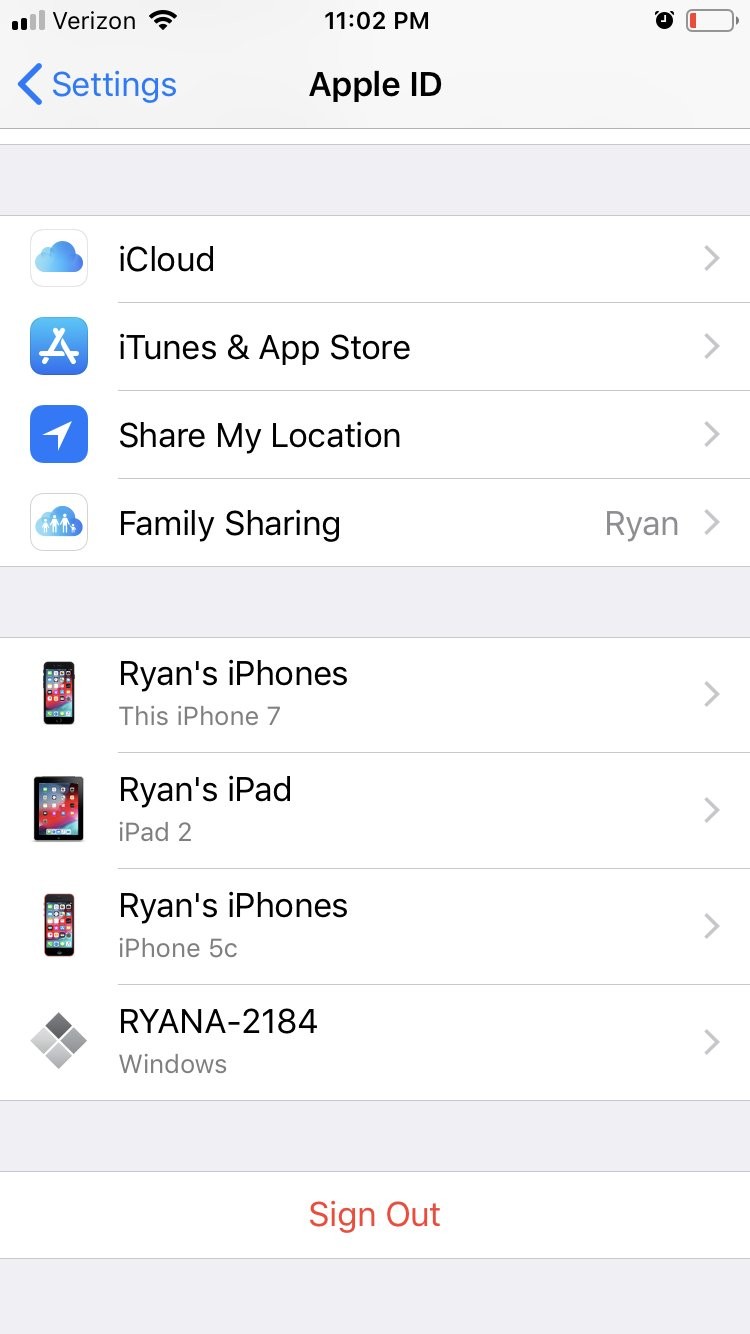Open iCloud settings
This screenshot has width=750, height=1334.
(375, 259)
